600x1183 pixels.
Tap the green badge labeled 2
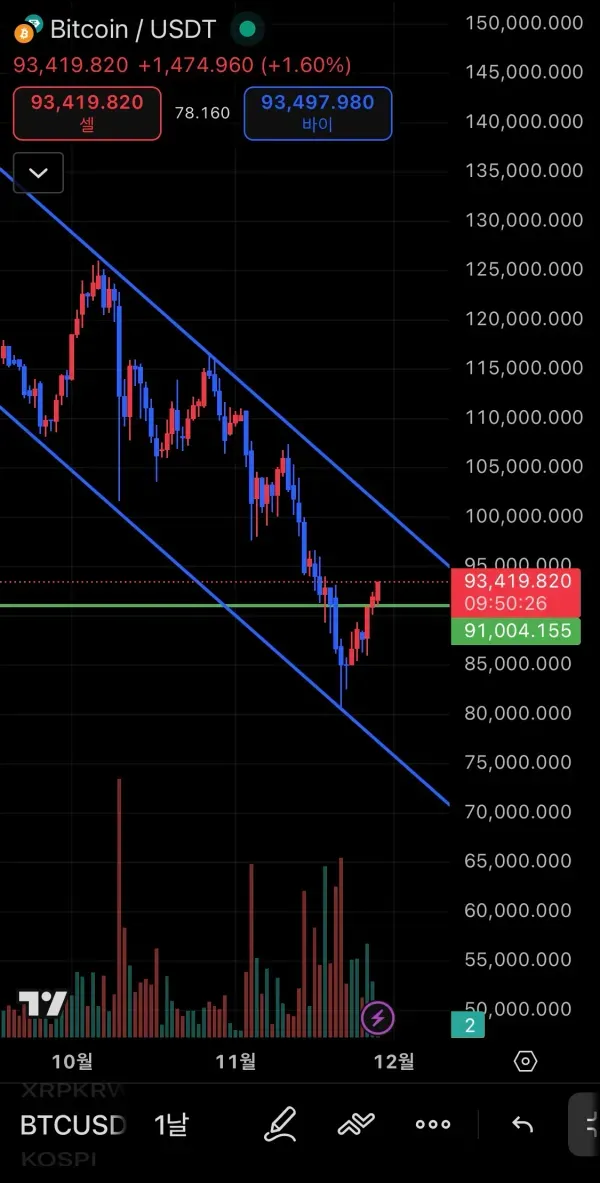469,1025
